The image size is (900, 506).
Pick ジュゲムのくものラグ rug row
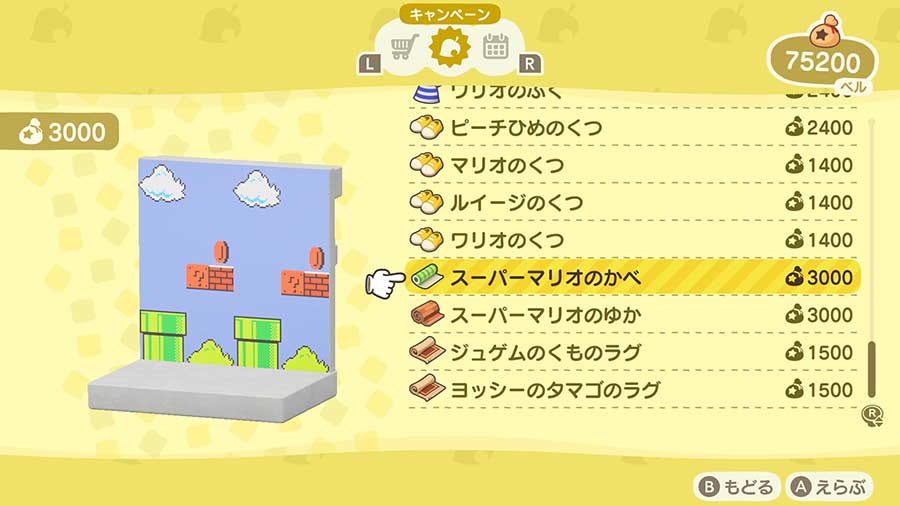632,353
